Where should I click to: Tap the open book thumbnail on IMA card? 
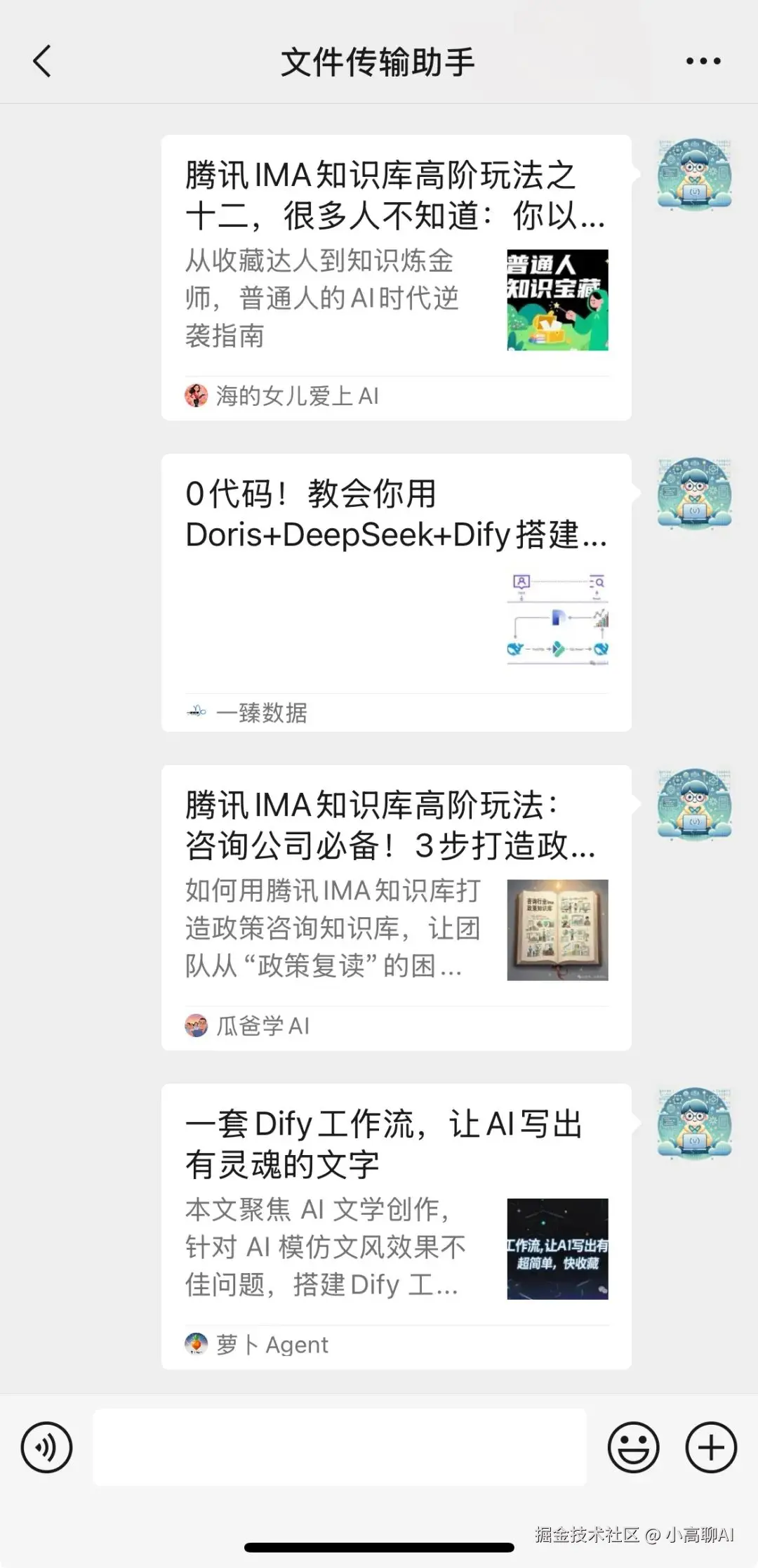[x=558, y=931]
